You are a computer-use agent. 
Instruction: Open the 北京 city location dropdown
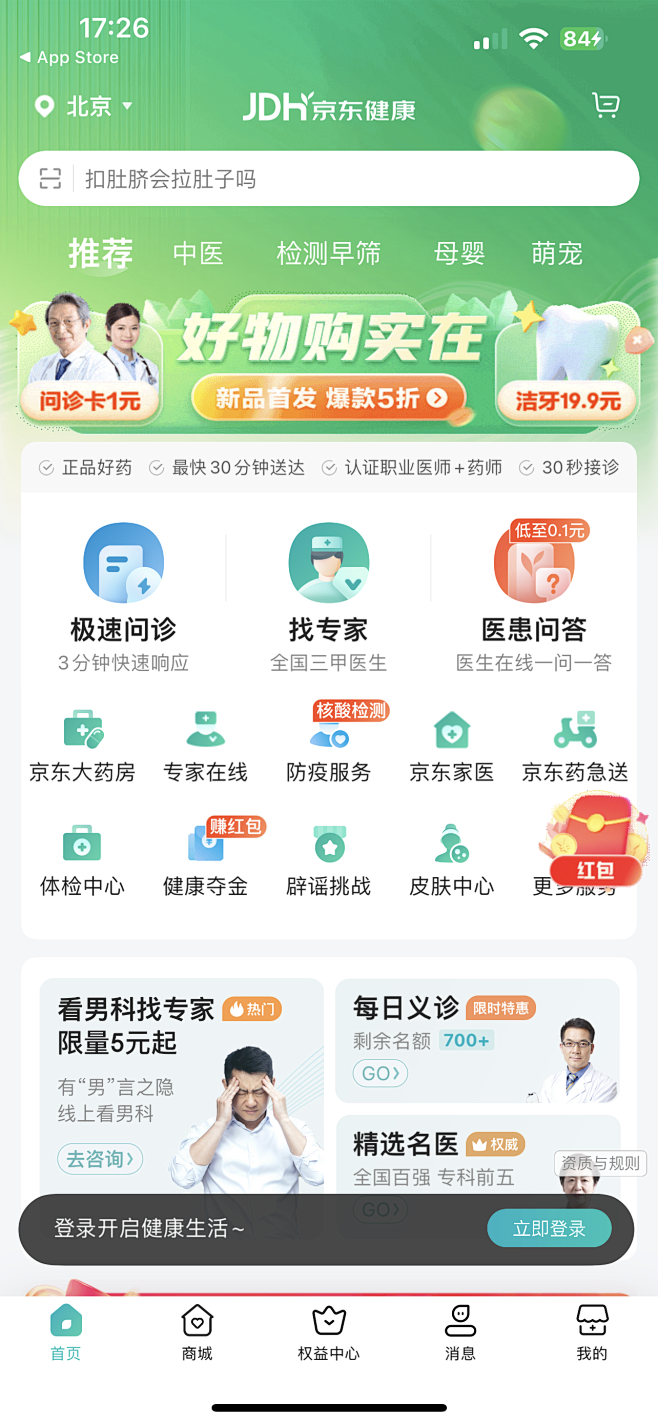(x=84, y=106)
